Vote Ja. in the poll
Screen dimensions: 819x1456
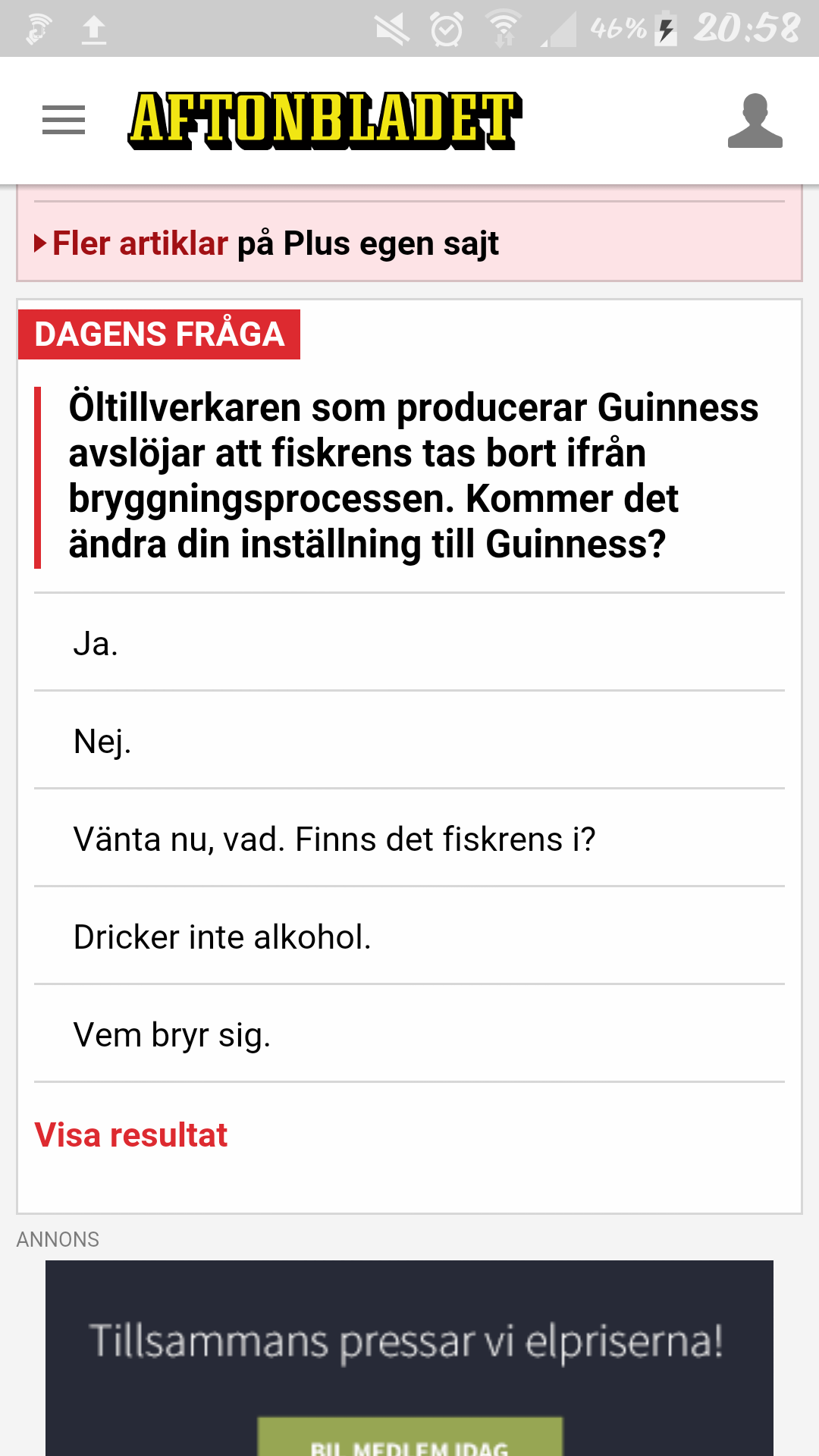pyautogui.click(x=409, y=643)
